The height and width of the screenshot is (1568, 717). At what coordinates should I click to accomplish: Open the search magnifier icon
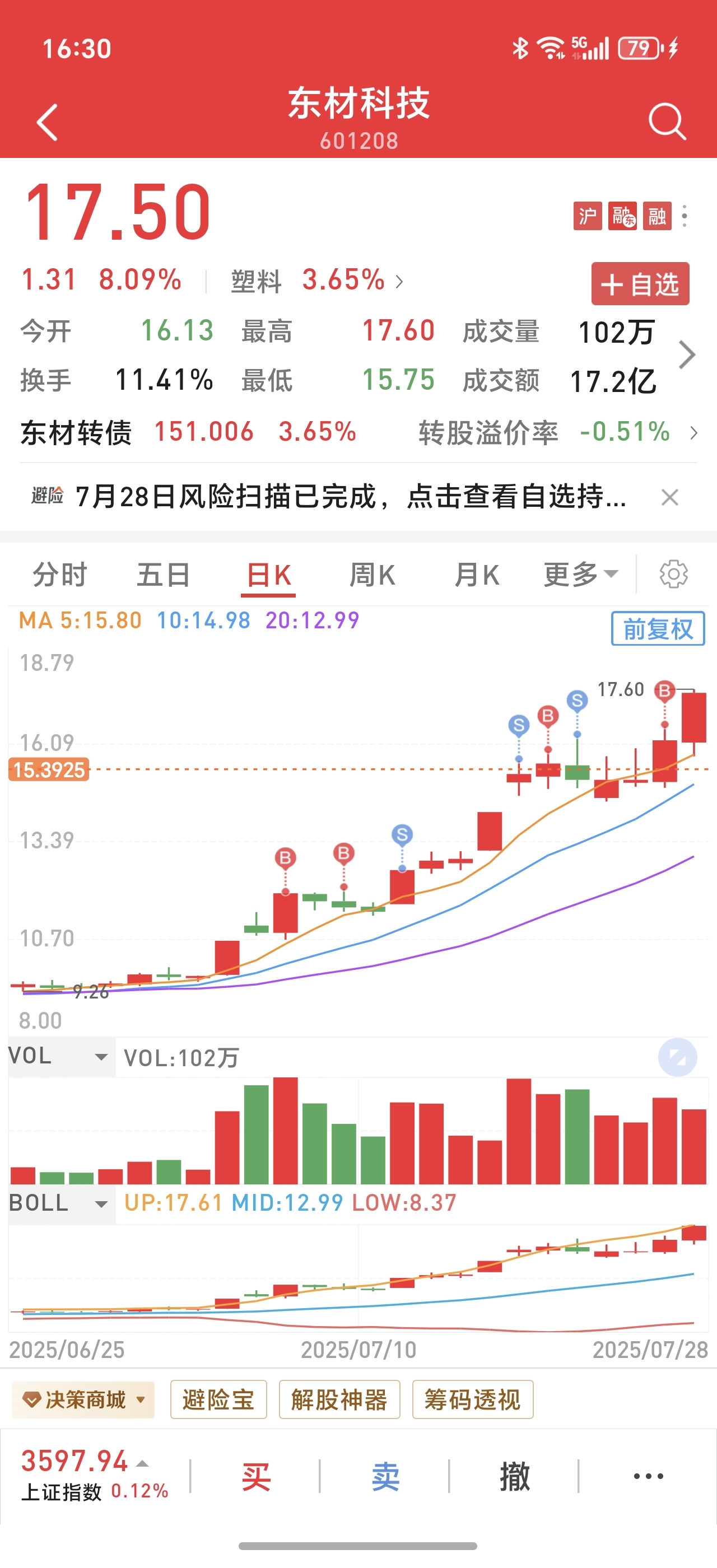[x=667, y=122]
